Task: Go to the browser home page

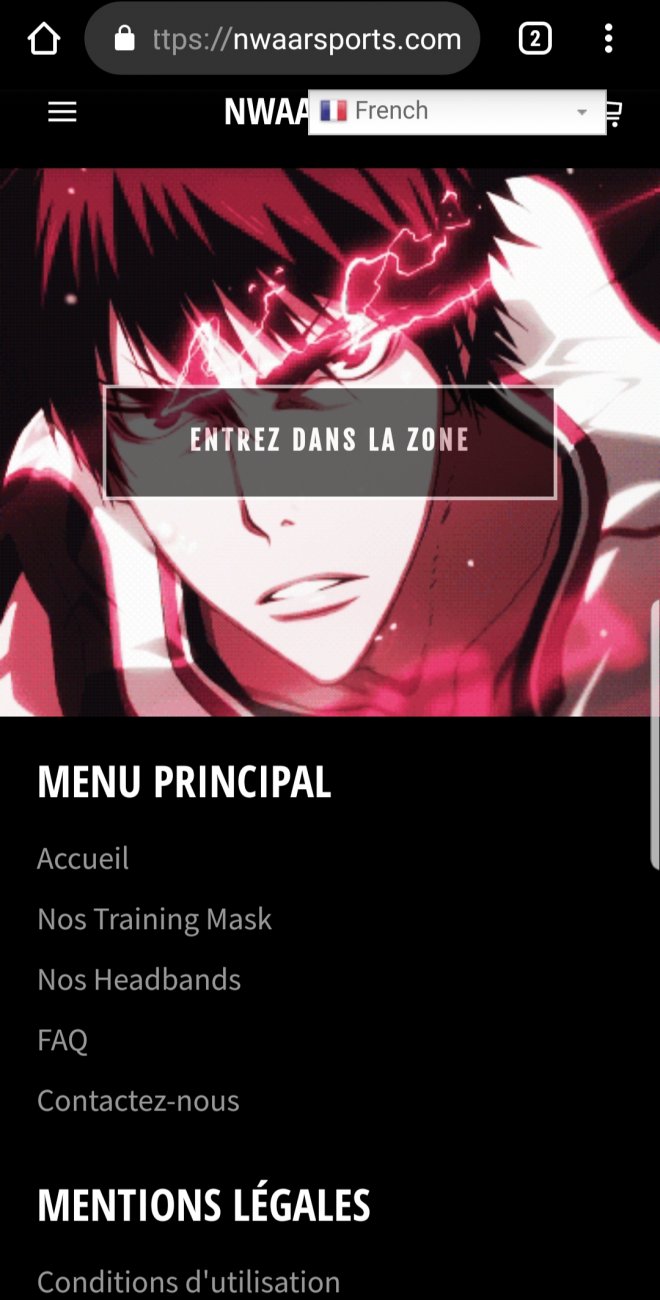Action: (x=44, y=40)
